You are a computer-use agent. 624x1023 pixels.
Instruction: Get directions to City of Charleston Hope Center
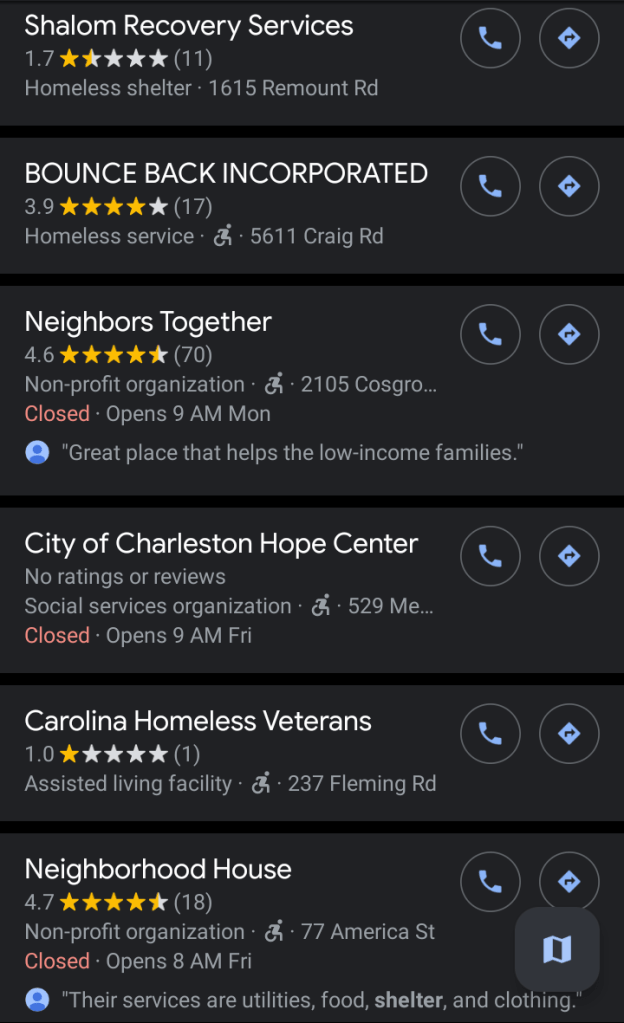(569, 557)
